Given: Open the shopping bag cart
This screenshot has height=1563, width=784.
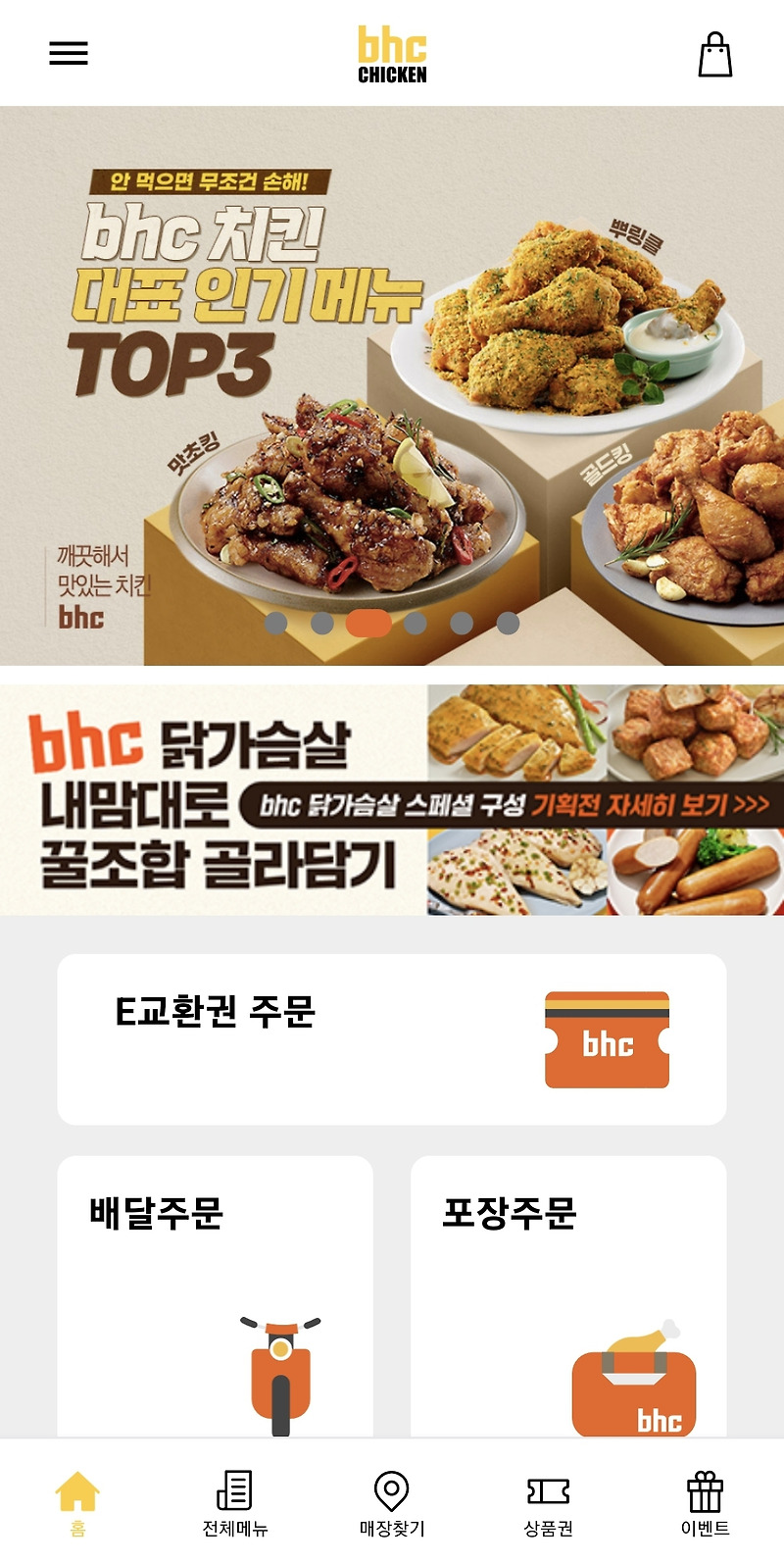Looking at the screenshot, I should [715, 55].
